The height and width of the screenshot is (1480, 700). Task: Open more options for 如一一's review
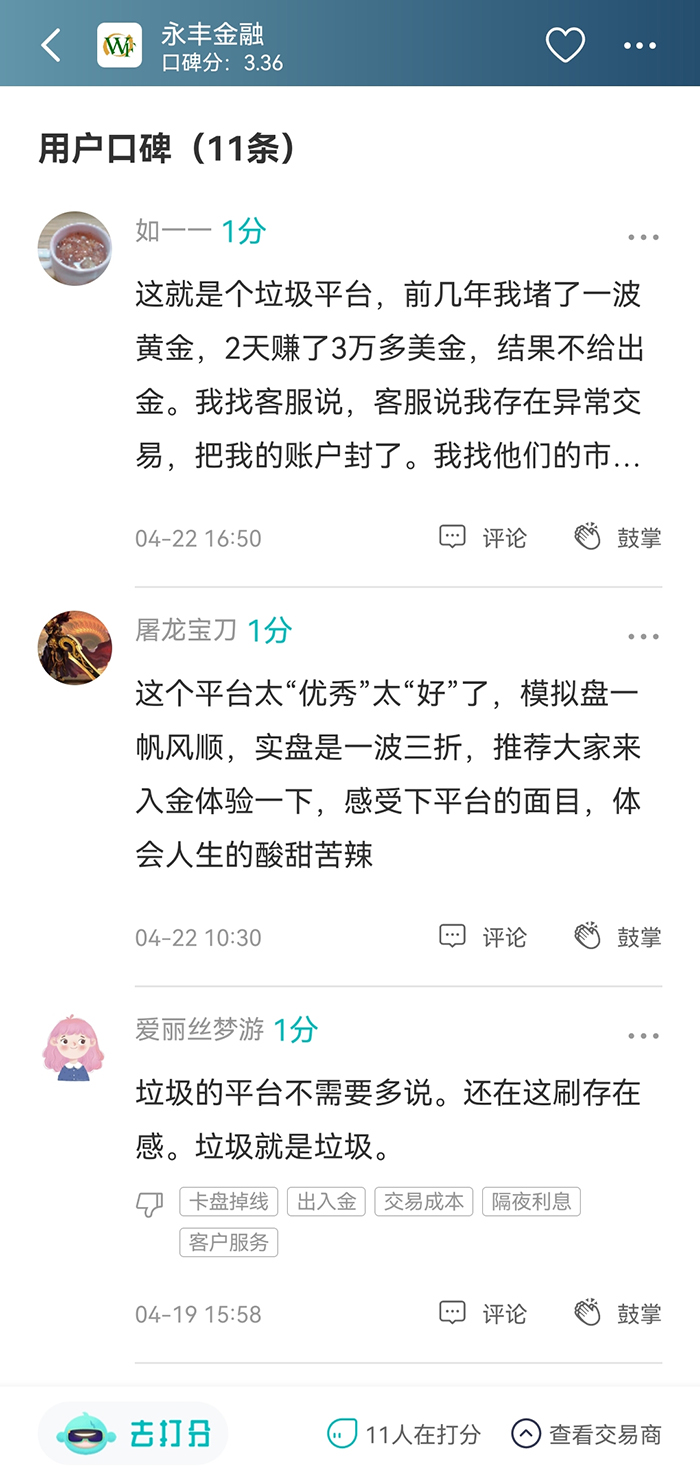click(x=643, y=237)
